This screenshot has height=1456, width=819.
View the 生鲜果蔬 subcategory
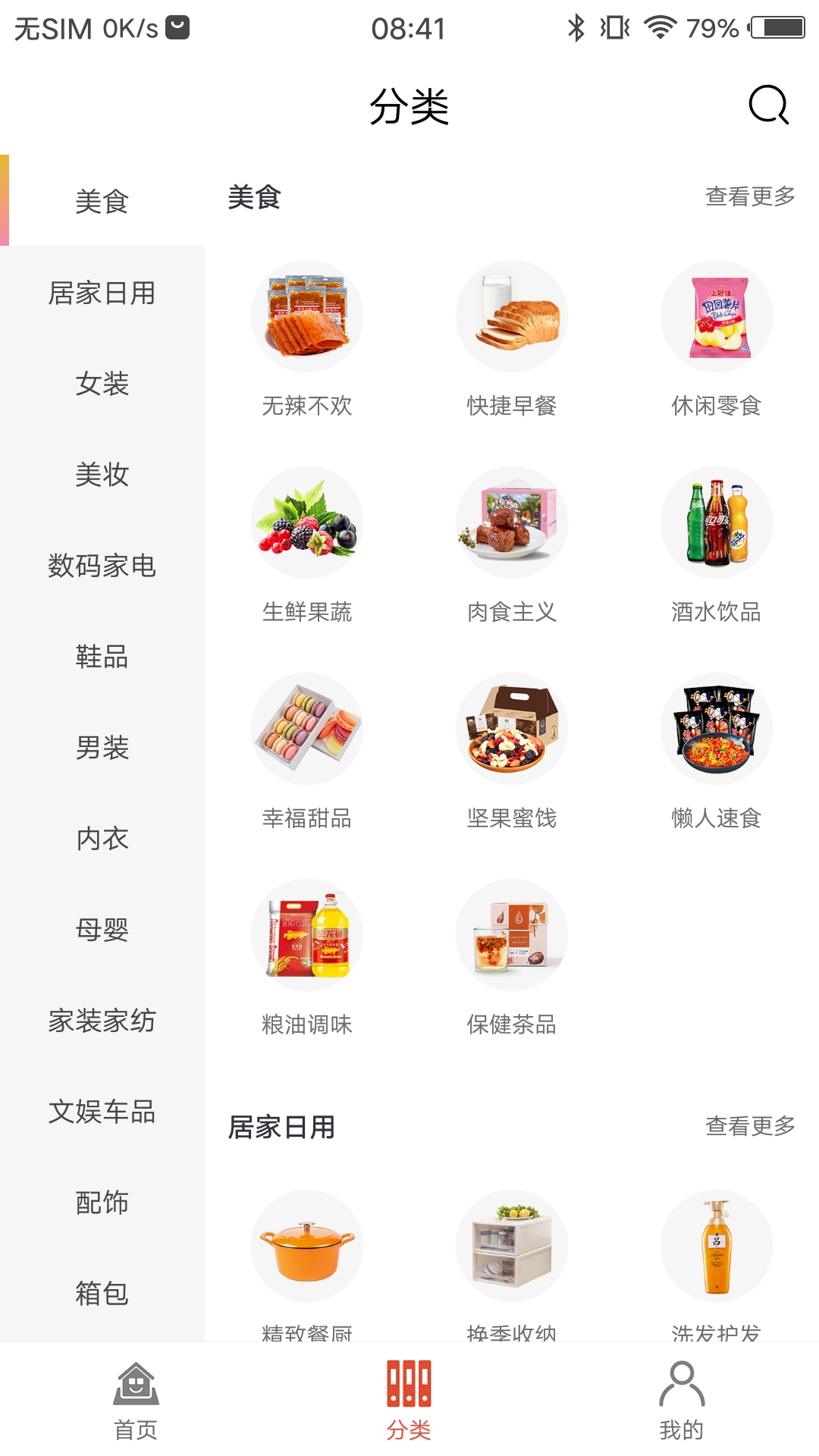point(307,545)
